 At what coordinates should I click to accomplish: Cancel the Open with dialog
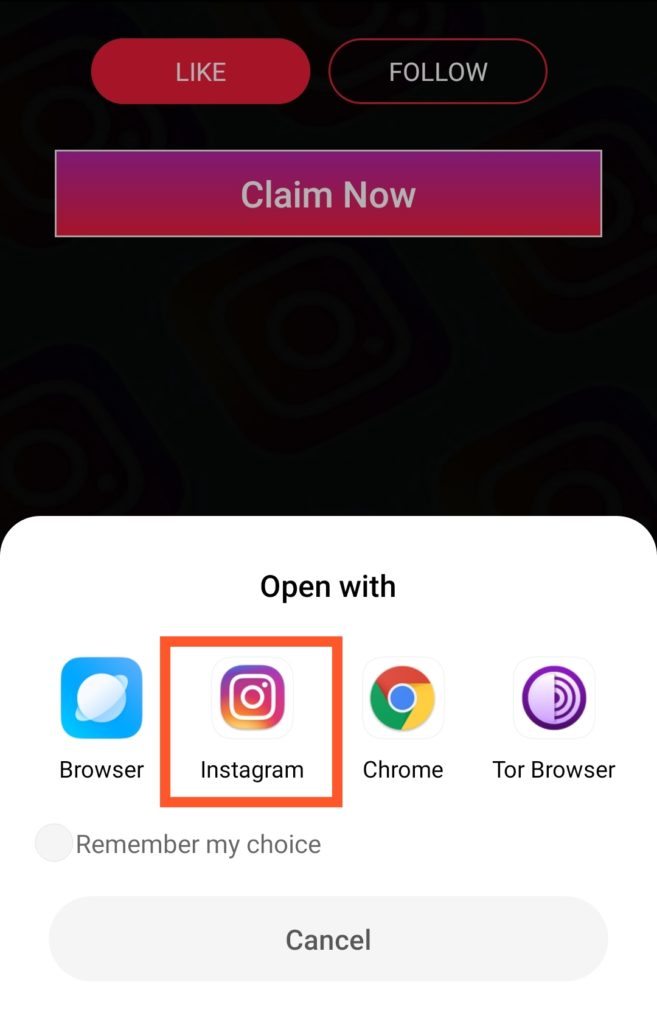328,939
